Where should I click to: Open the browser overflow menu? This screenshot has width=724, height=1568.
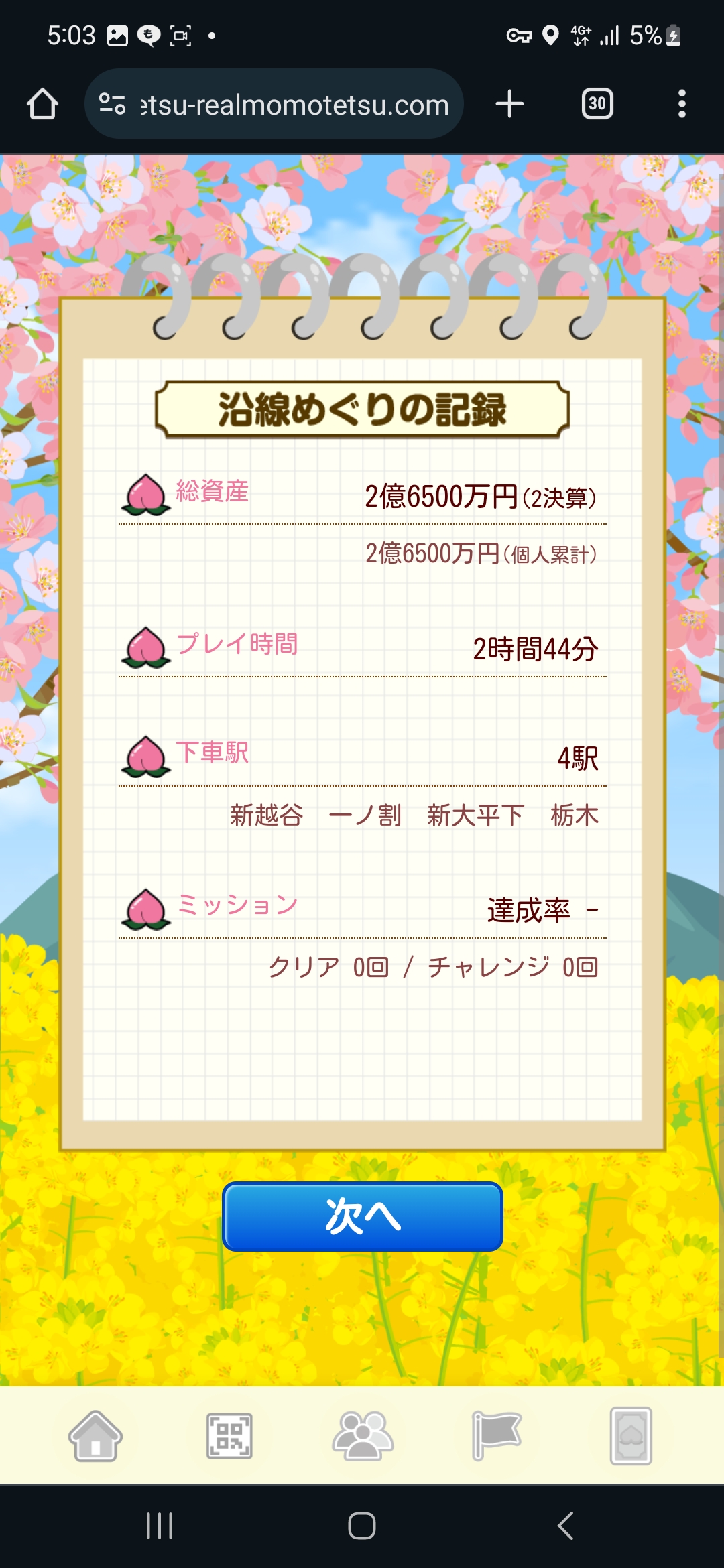(682, 105)
